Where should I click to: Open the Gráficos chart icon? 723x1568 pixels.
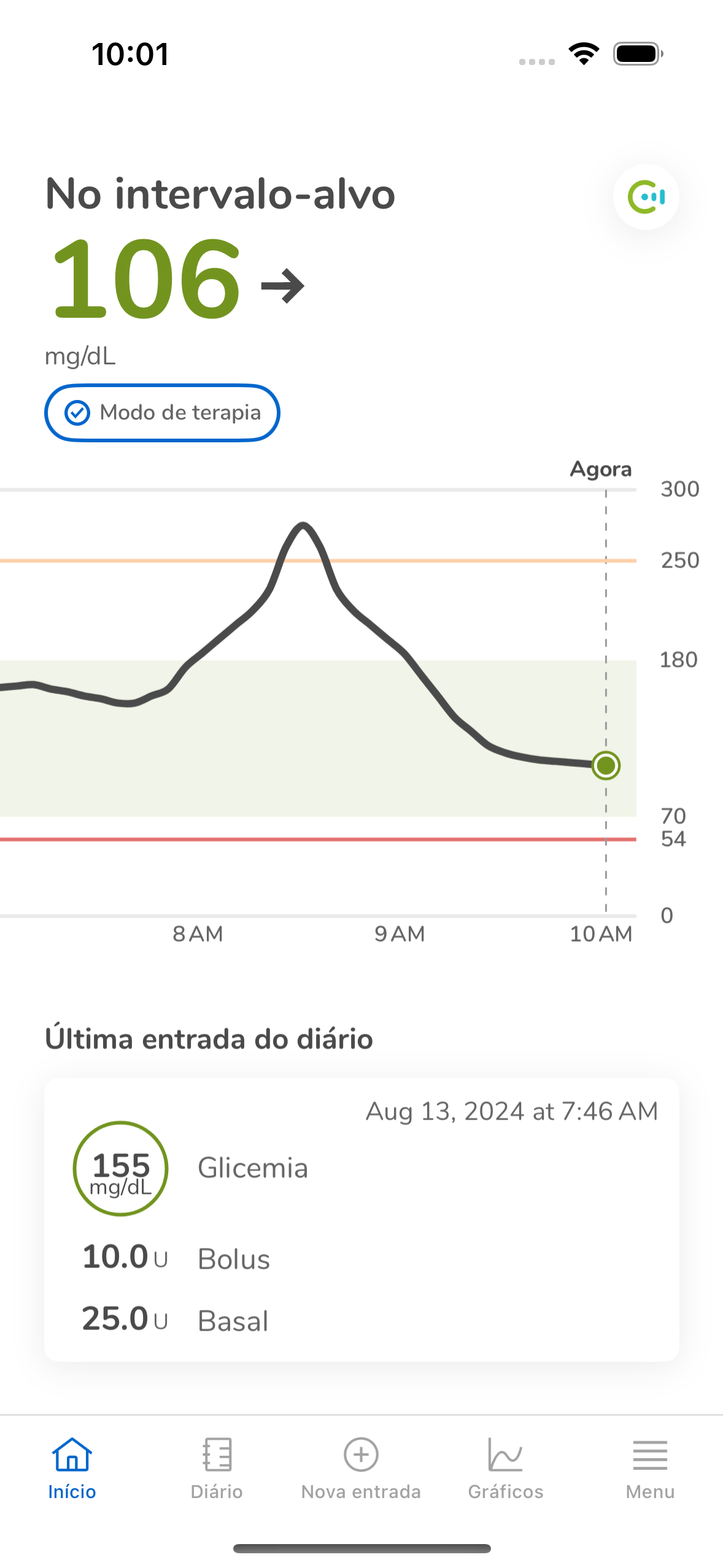tap(505, 1454)
